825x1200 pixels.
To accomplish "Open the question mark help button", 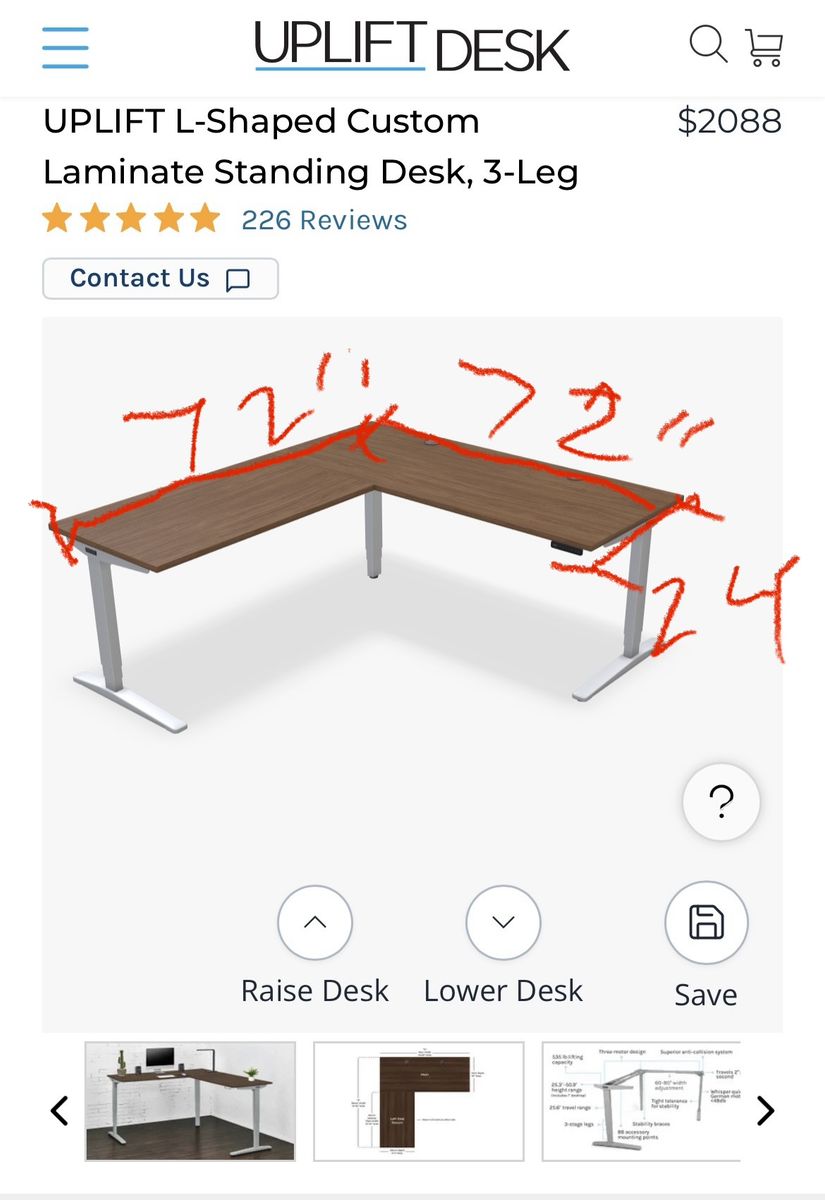I will [x=721, y=800].
